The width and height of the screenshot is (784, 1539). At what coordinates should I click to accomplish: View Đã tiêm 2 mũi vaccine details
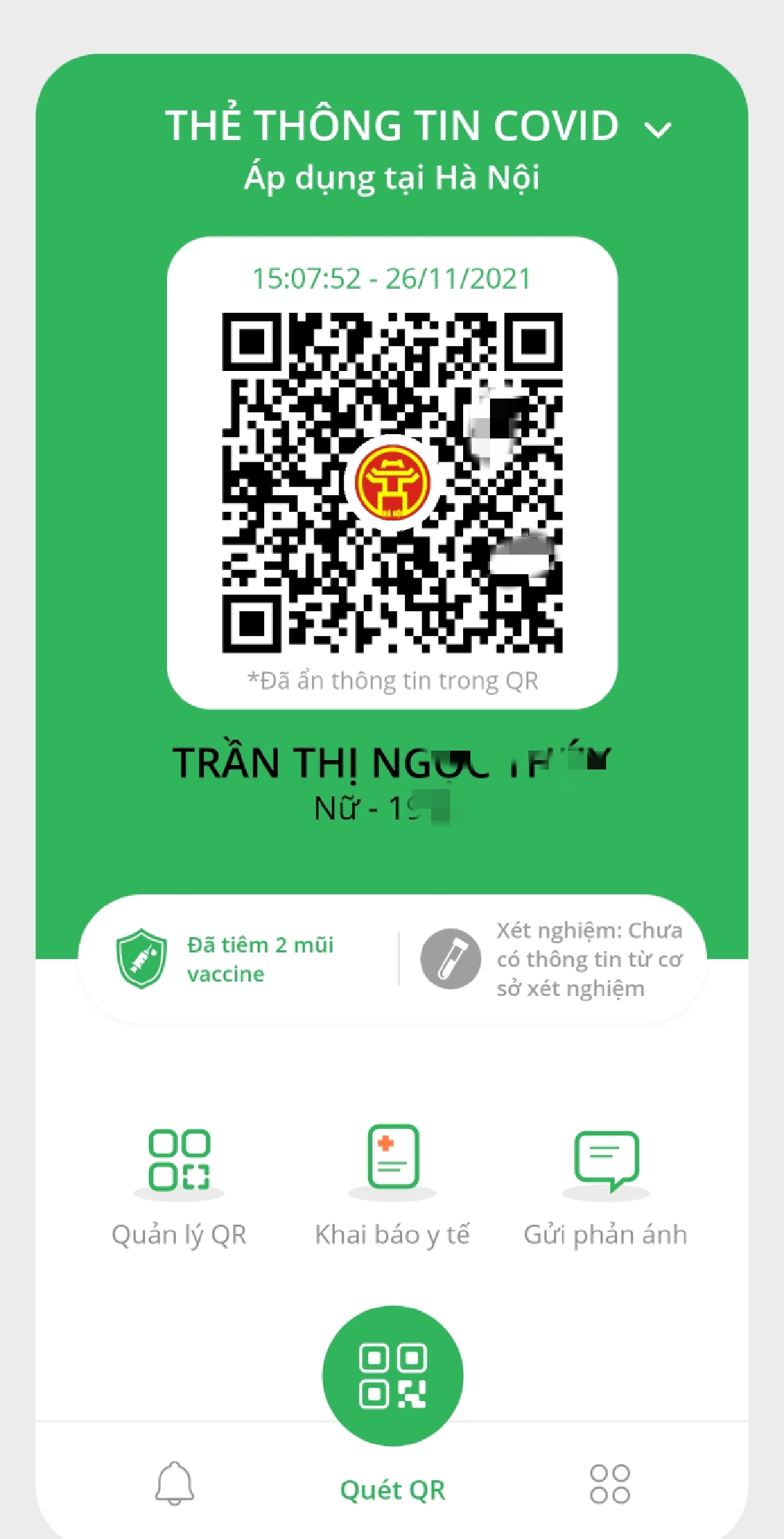225,959
